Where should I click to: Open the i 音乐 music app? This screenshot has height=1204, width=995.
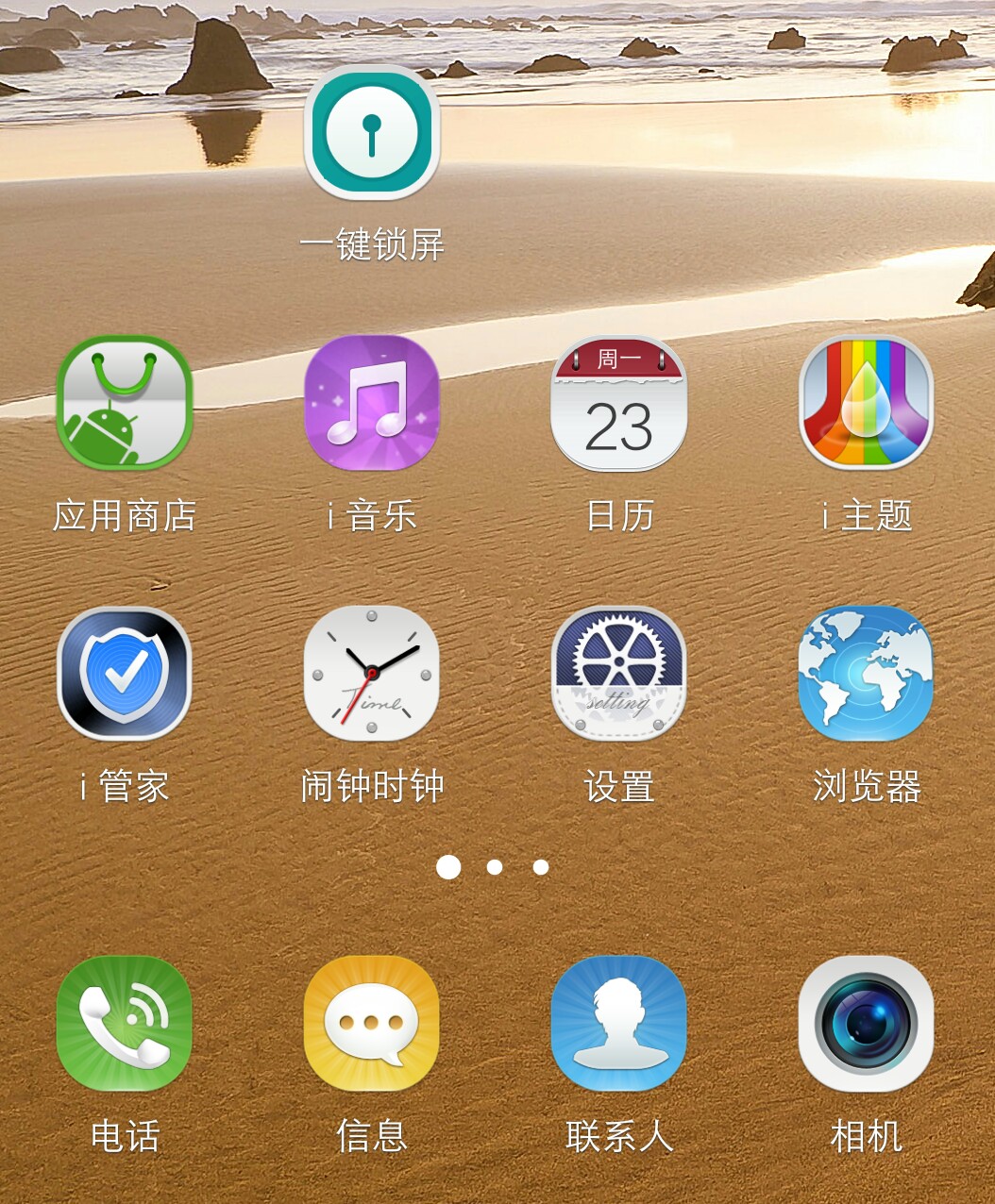tap(372, 404)
